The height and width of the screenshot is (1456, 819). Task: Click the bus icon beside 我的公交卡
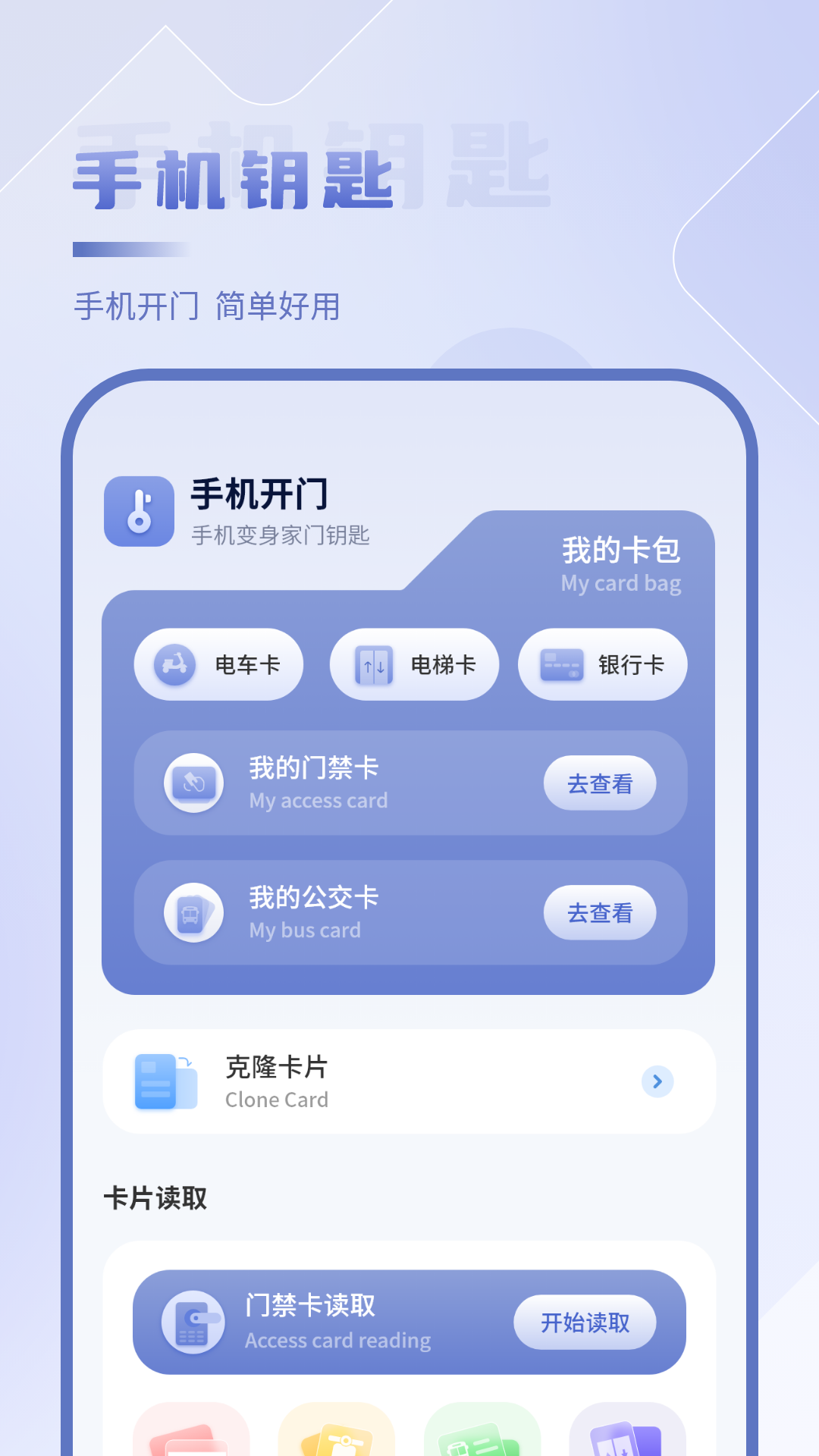point(194,914)
